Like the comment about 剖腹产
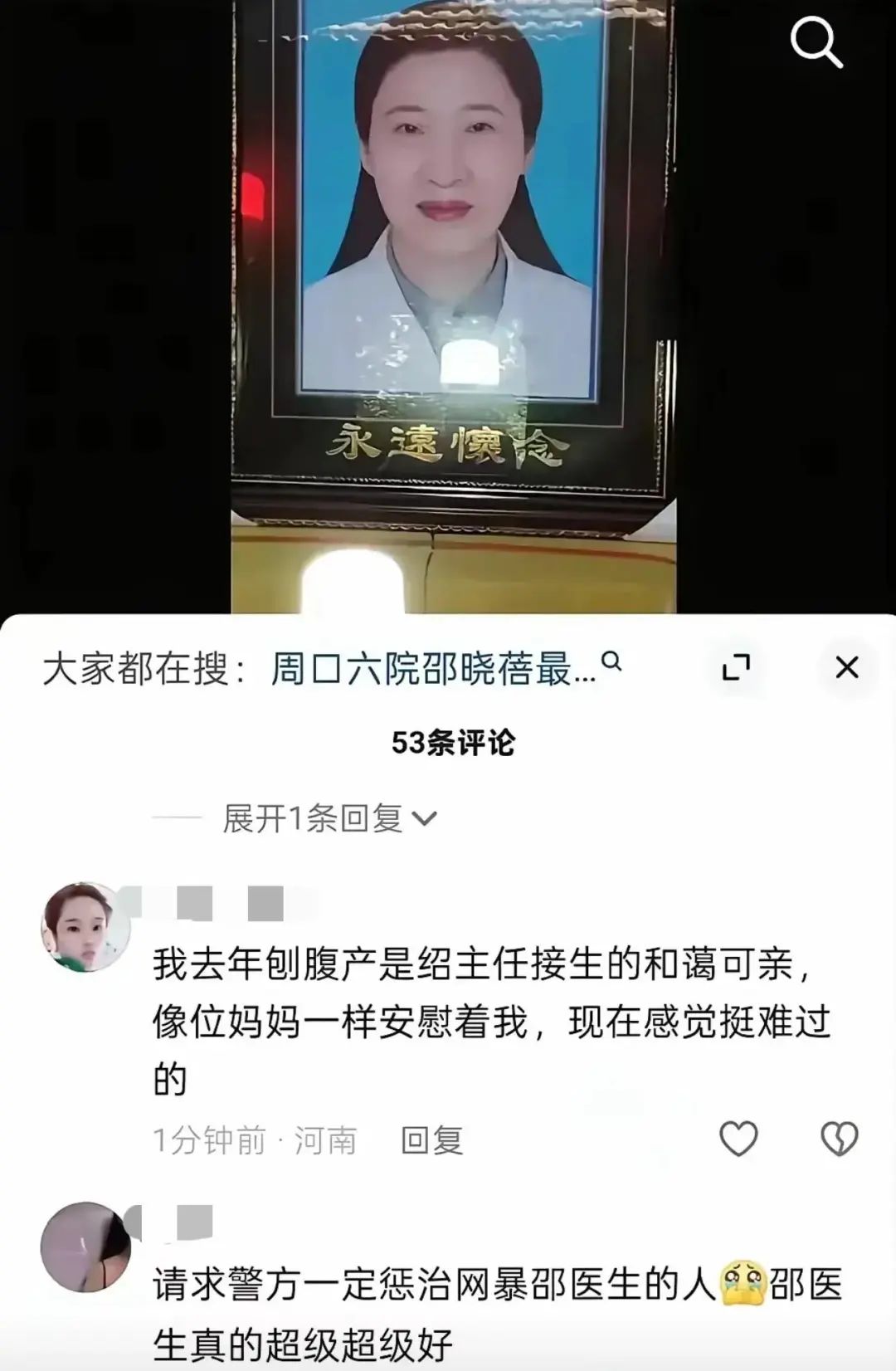896x1371 pixels. pyautogui.click(x=738, y=1139)
